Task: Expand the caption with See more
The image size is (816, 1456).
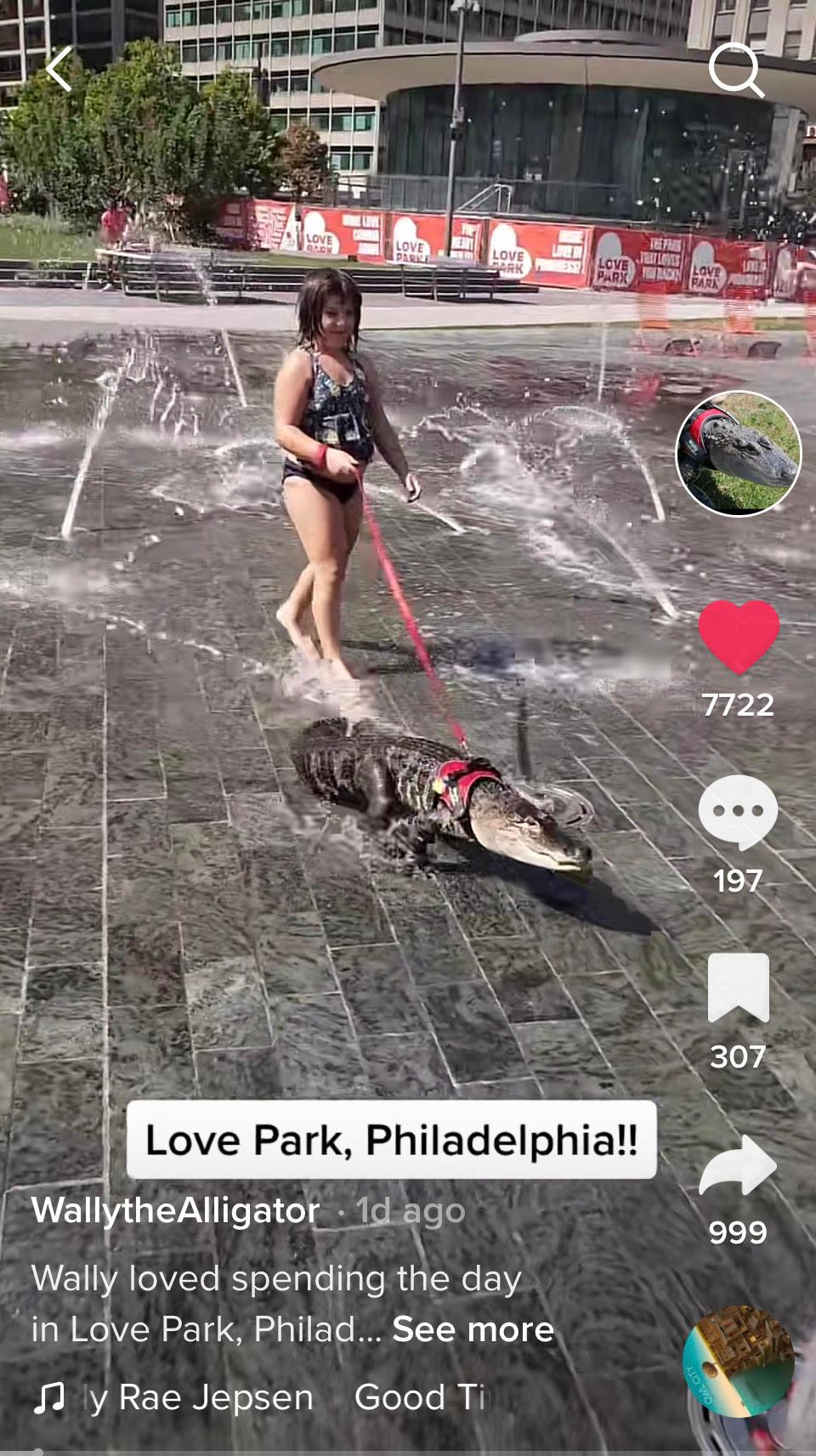Action: click(473, 1329)
